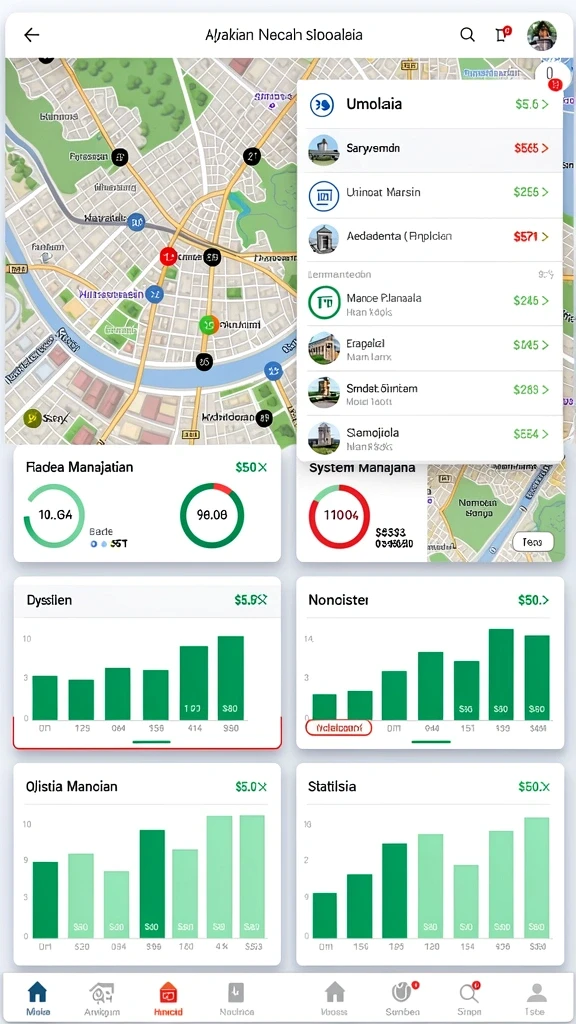Viewport: 576px width, 1024px height.
Task: Switch to the red Hnncid tab
Action: point(168,999)
